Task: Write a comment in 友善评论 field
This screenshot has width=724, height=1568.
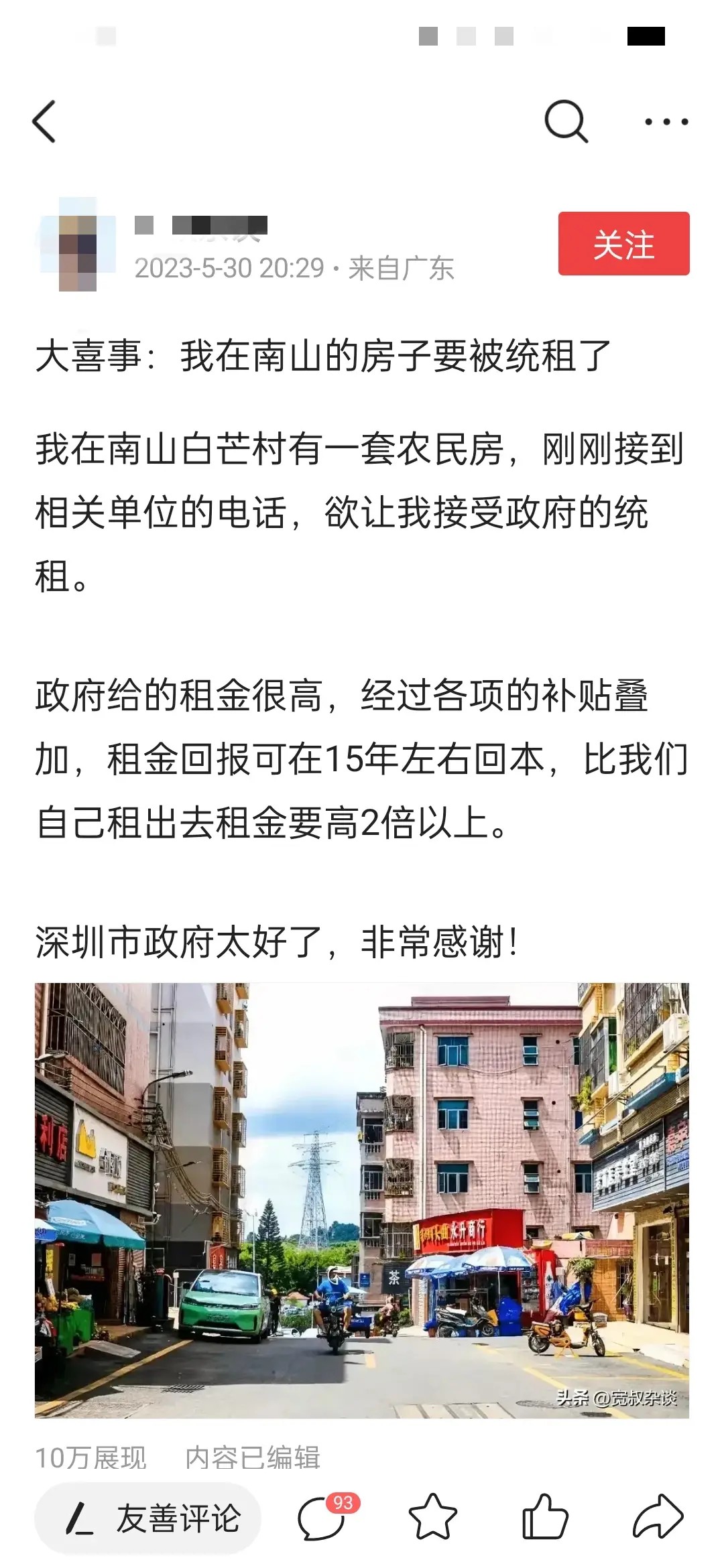Action: pyautogui.click(x=148, y=1518)
